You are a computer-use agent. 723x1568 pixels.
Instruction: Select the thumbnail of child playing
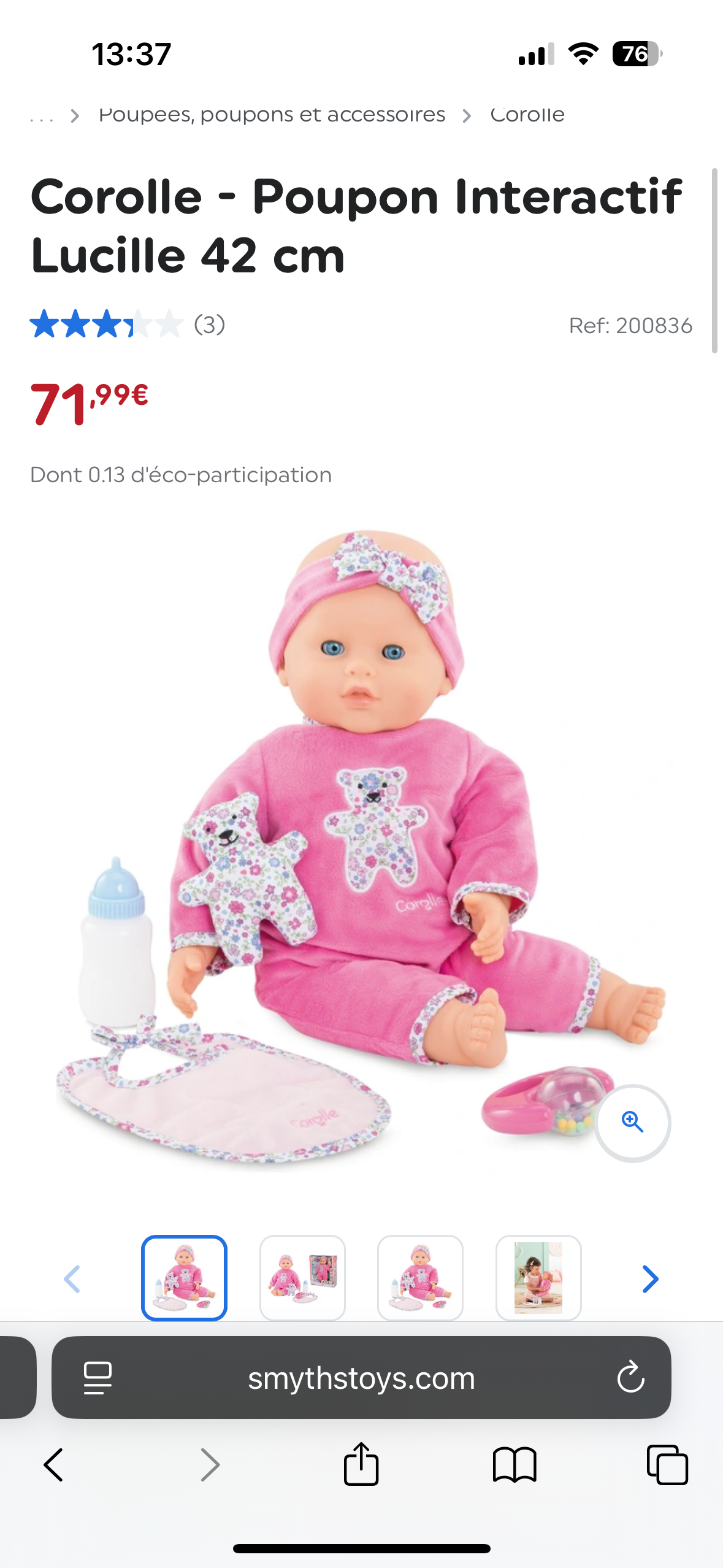(x=538, y=1278)
